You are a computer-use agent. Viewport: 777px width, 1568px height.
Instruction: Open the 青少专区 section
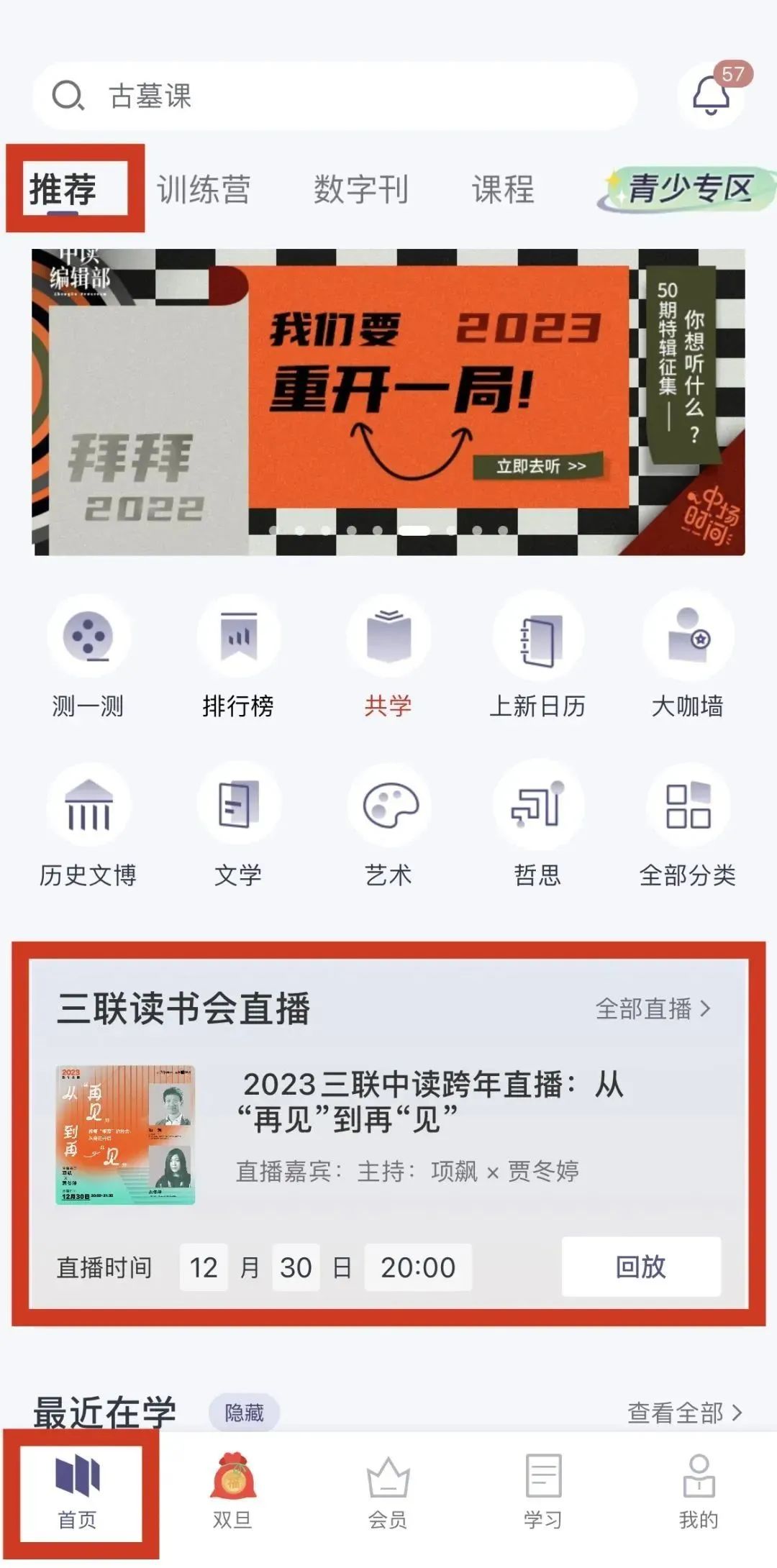(x=689, y=188)
